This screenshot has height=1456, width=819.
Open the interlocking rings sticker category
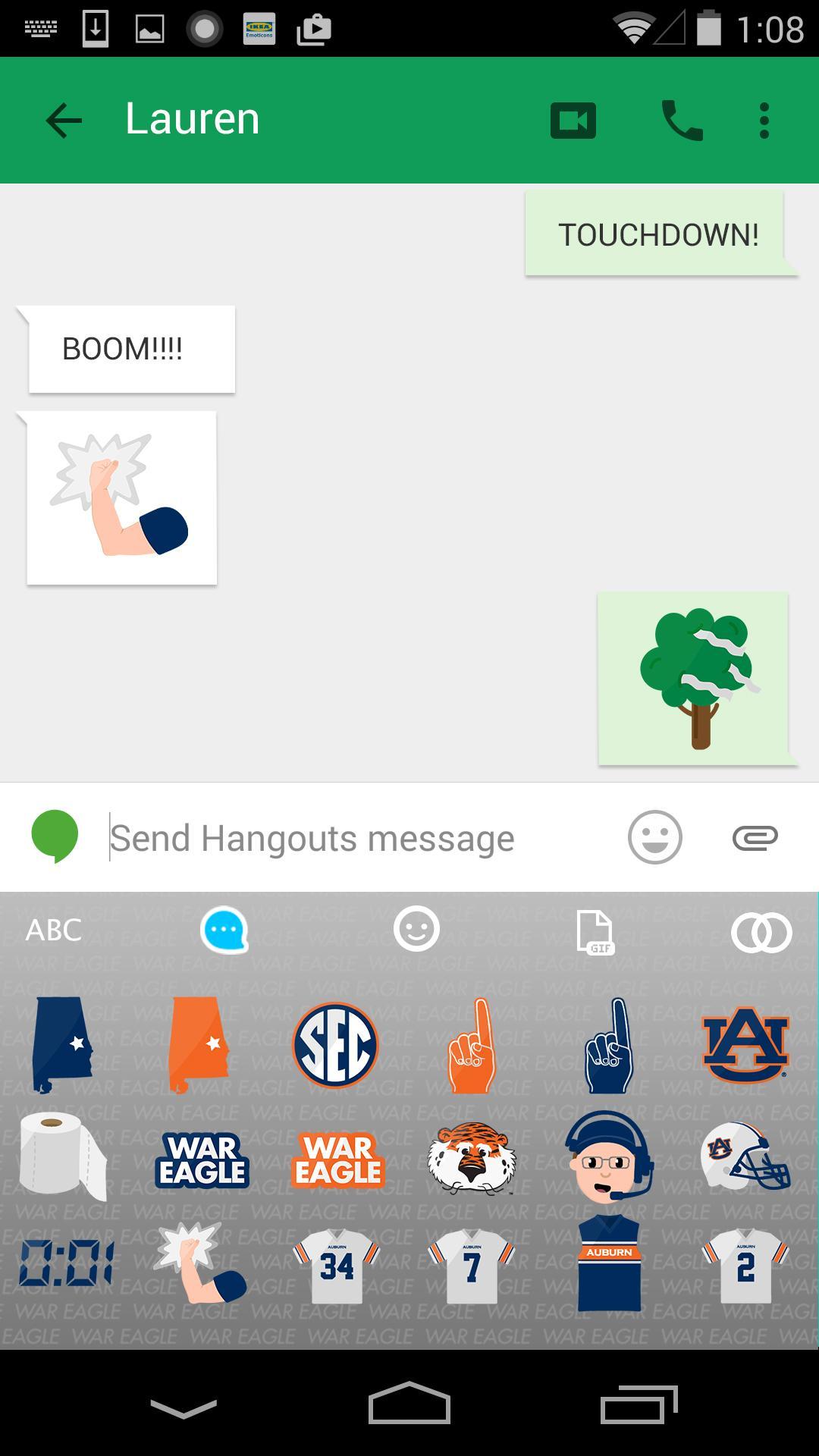(760, 931)
